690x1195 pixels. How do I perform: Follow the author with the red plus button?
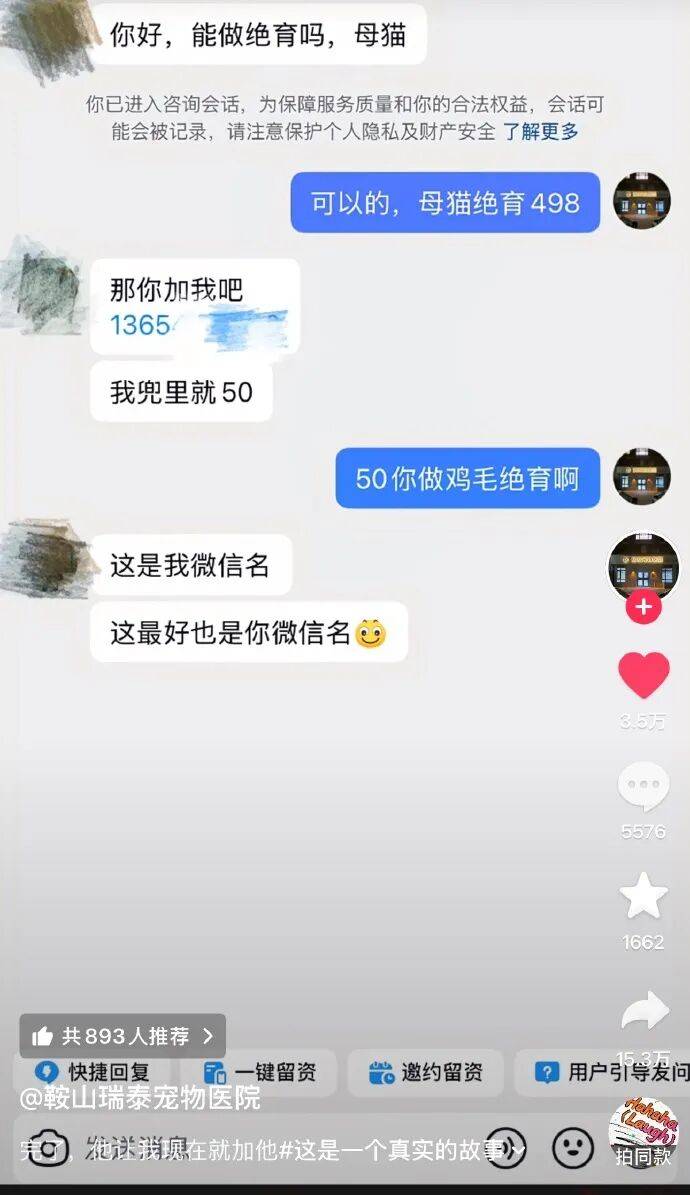pyautogui.click(x=643, y=607)
